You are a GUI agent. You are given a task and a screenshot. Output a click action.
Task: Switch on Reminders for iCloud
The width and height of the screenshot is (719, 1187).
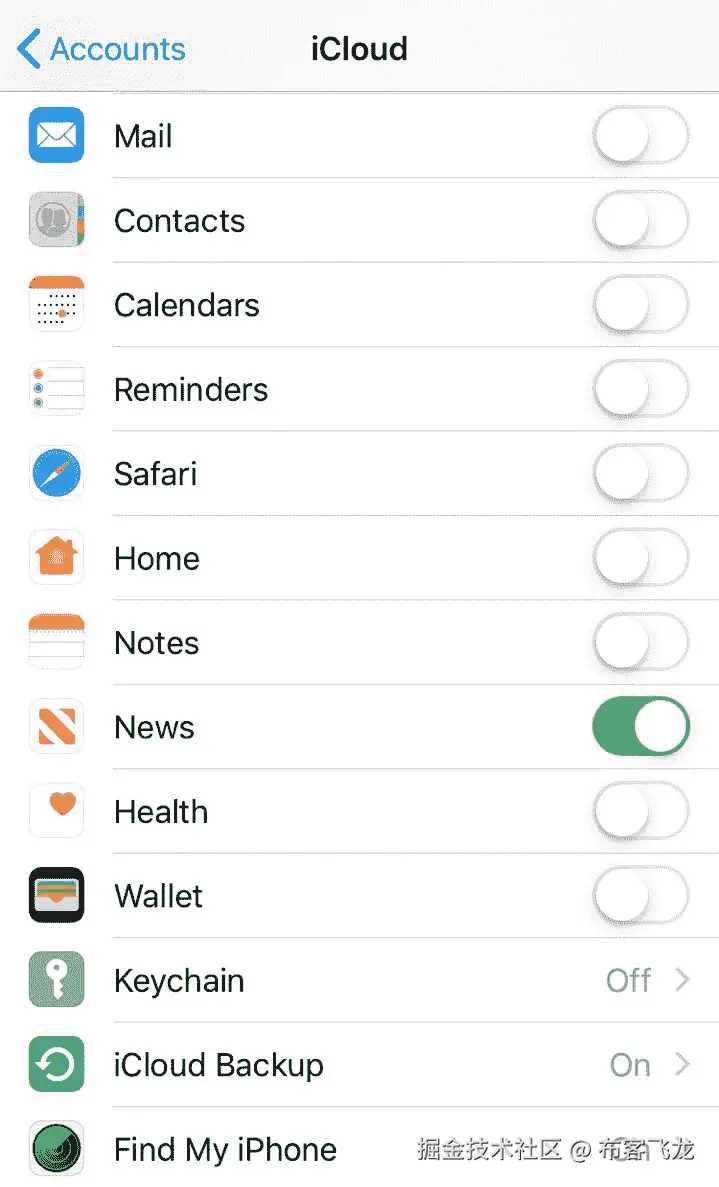pyautogui.click(x=640, y=389)
